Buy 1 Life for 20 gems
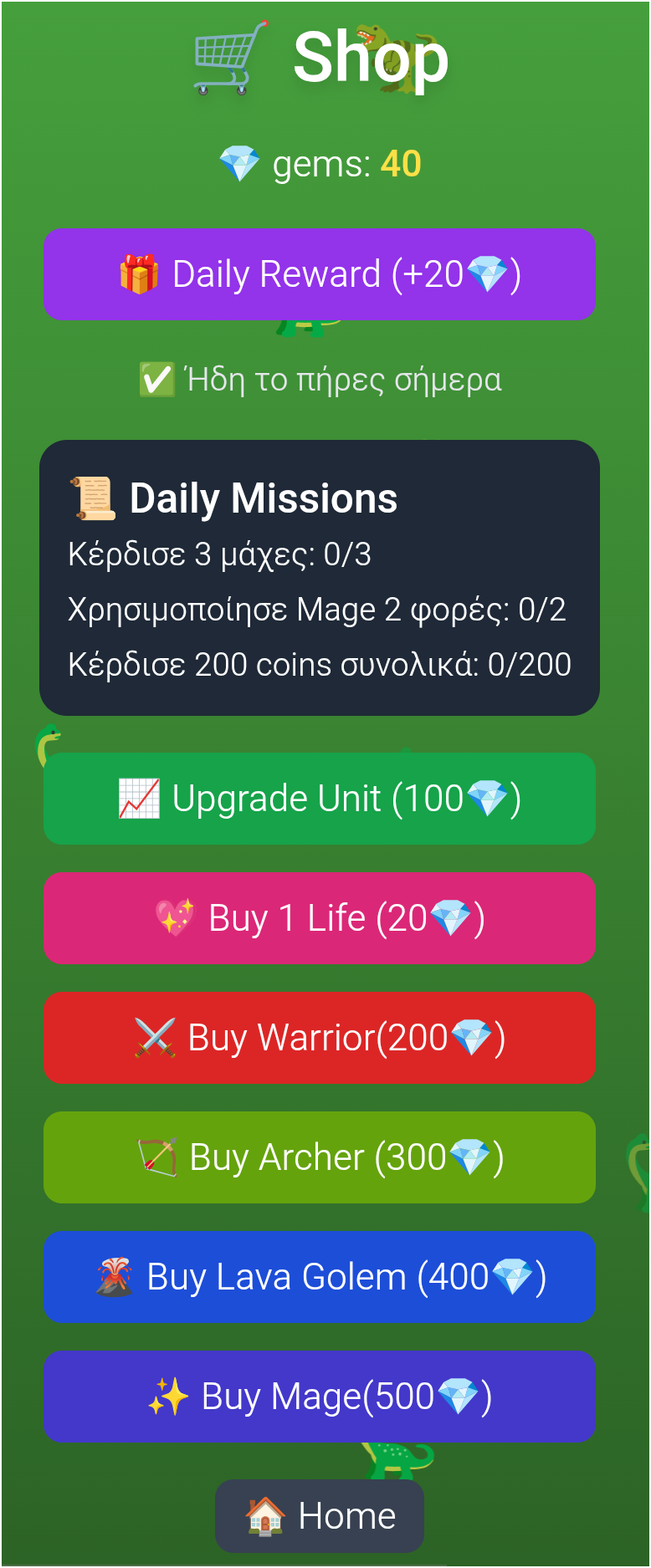 click(x=319, y=918)
